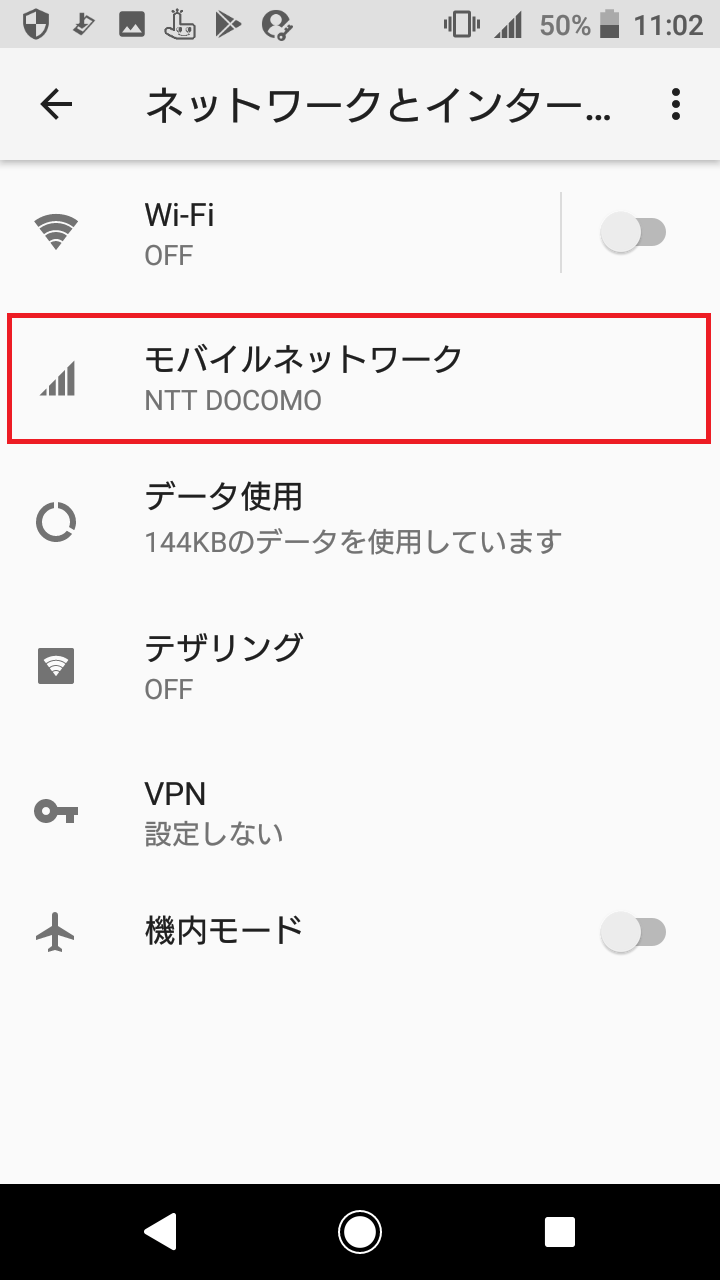Screen dimensions: 720x1280
Task: Turn on 機内モード with its toggle
Action: pos(636,931)
